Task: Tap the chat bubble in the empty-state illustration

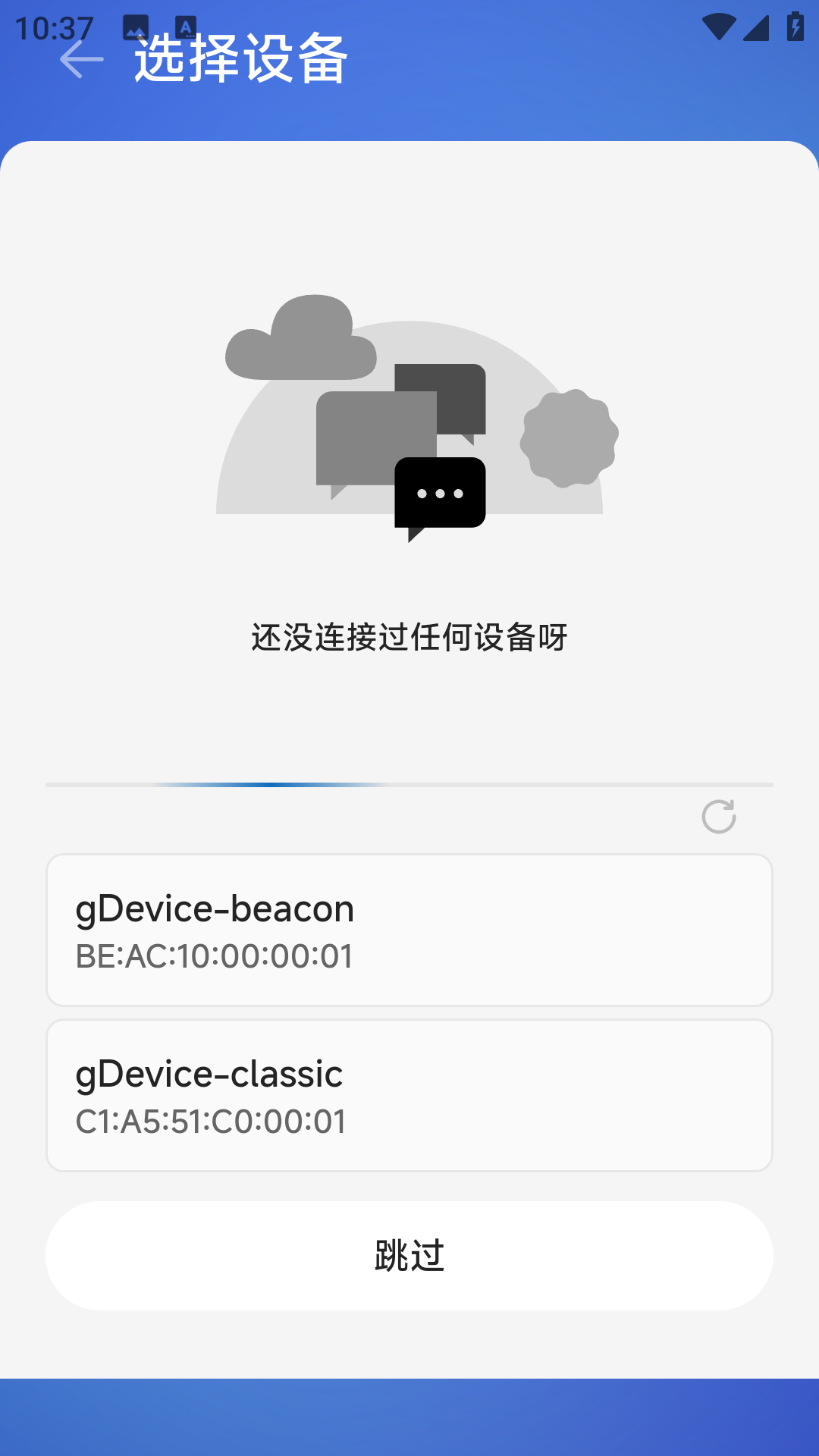Action: [438, 493]
